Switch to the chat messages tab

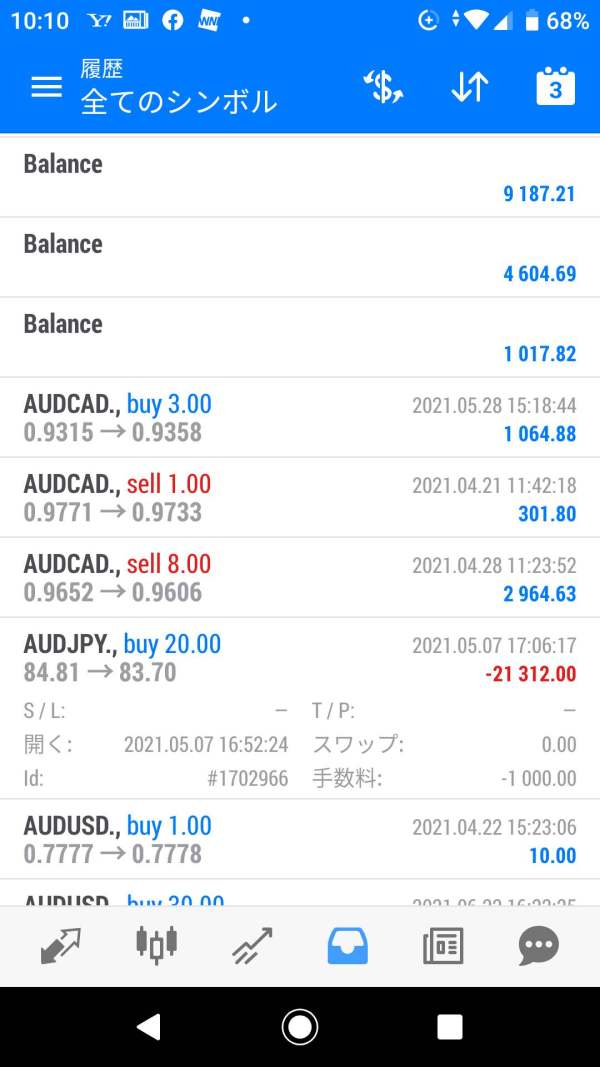point(539,946)
